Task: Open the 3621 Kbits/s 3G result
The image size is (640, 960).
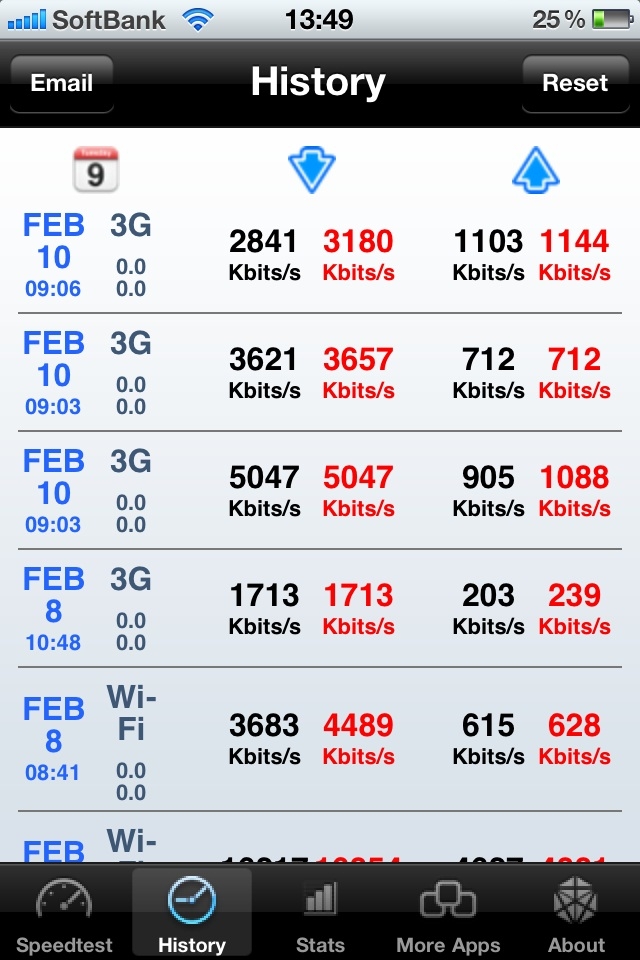Action: pyautogui.click(x=320, y=373)
